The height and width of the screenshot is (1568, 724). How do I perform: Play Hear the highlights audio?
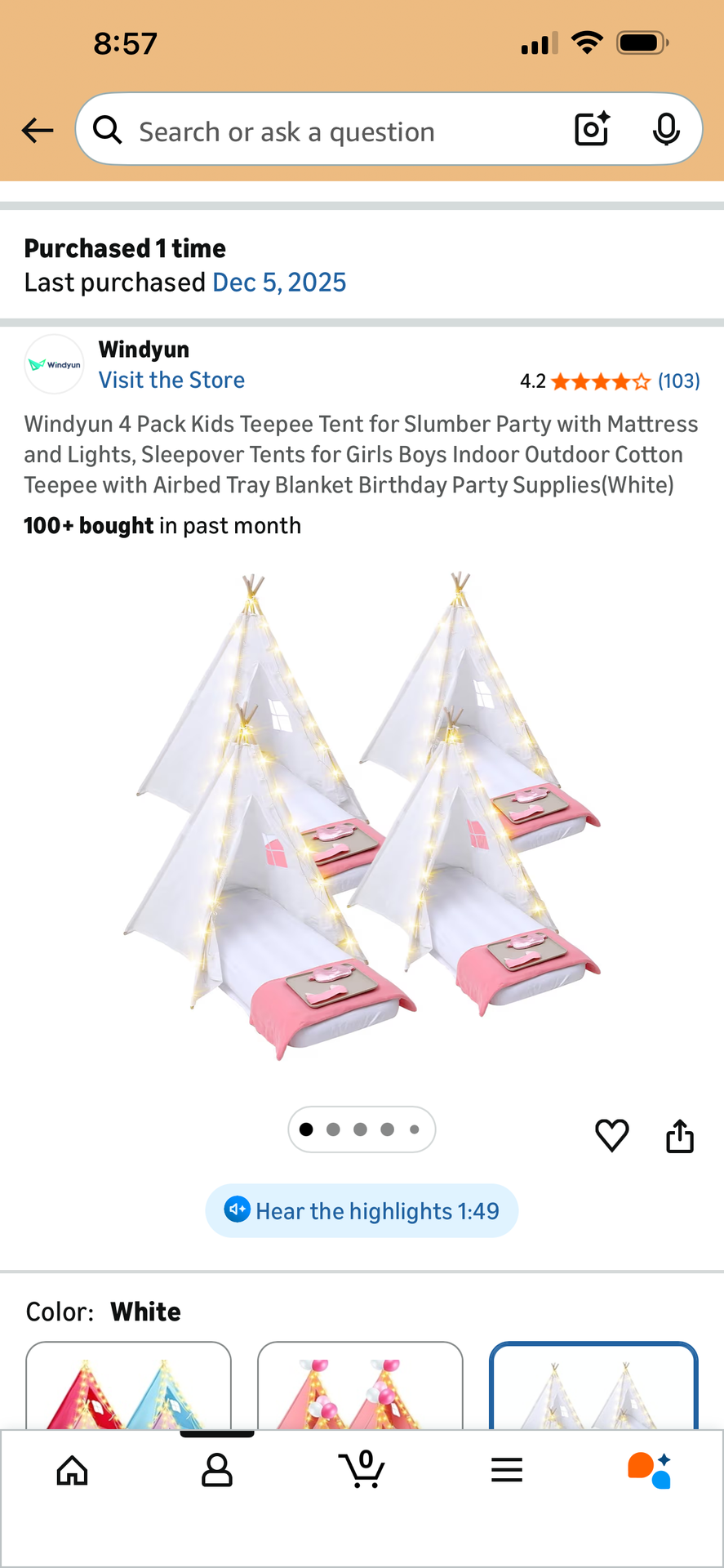click(362, 1210)
